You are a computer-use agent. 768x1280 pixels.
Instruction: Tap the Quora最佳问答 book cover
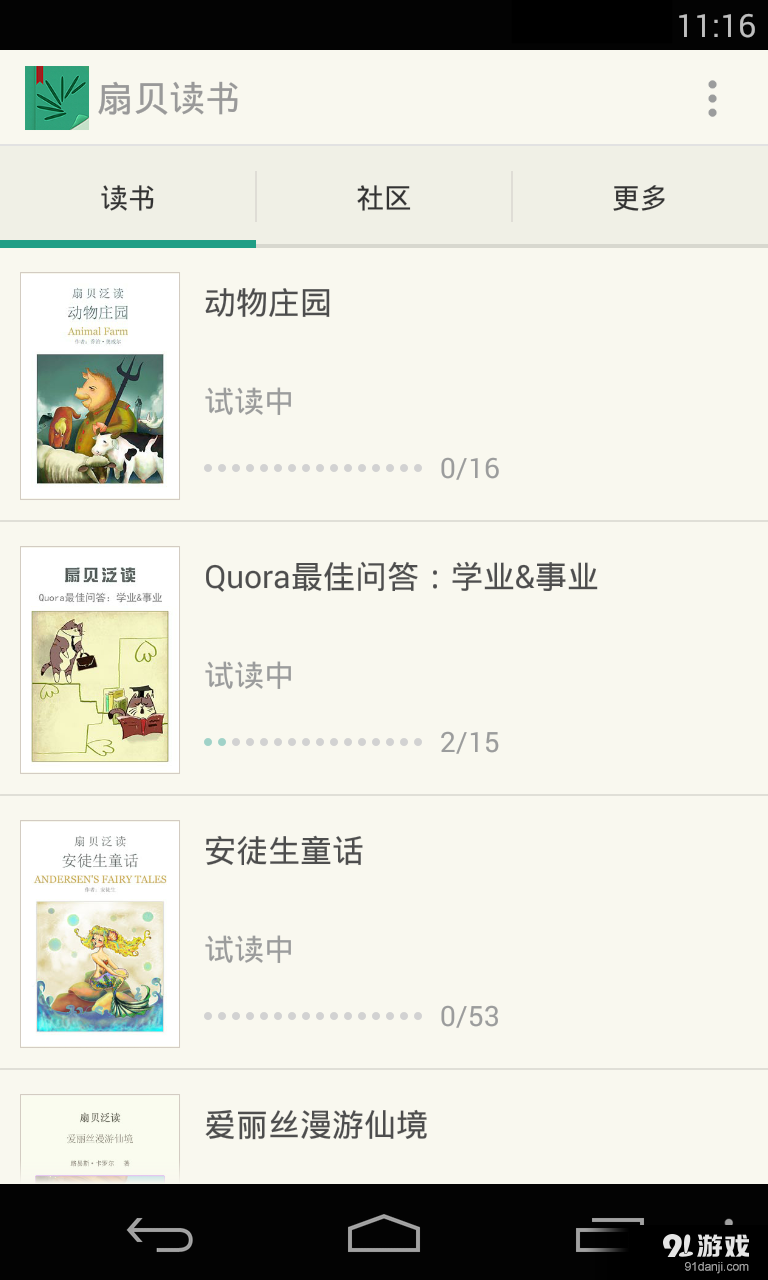click(99, 657)
